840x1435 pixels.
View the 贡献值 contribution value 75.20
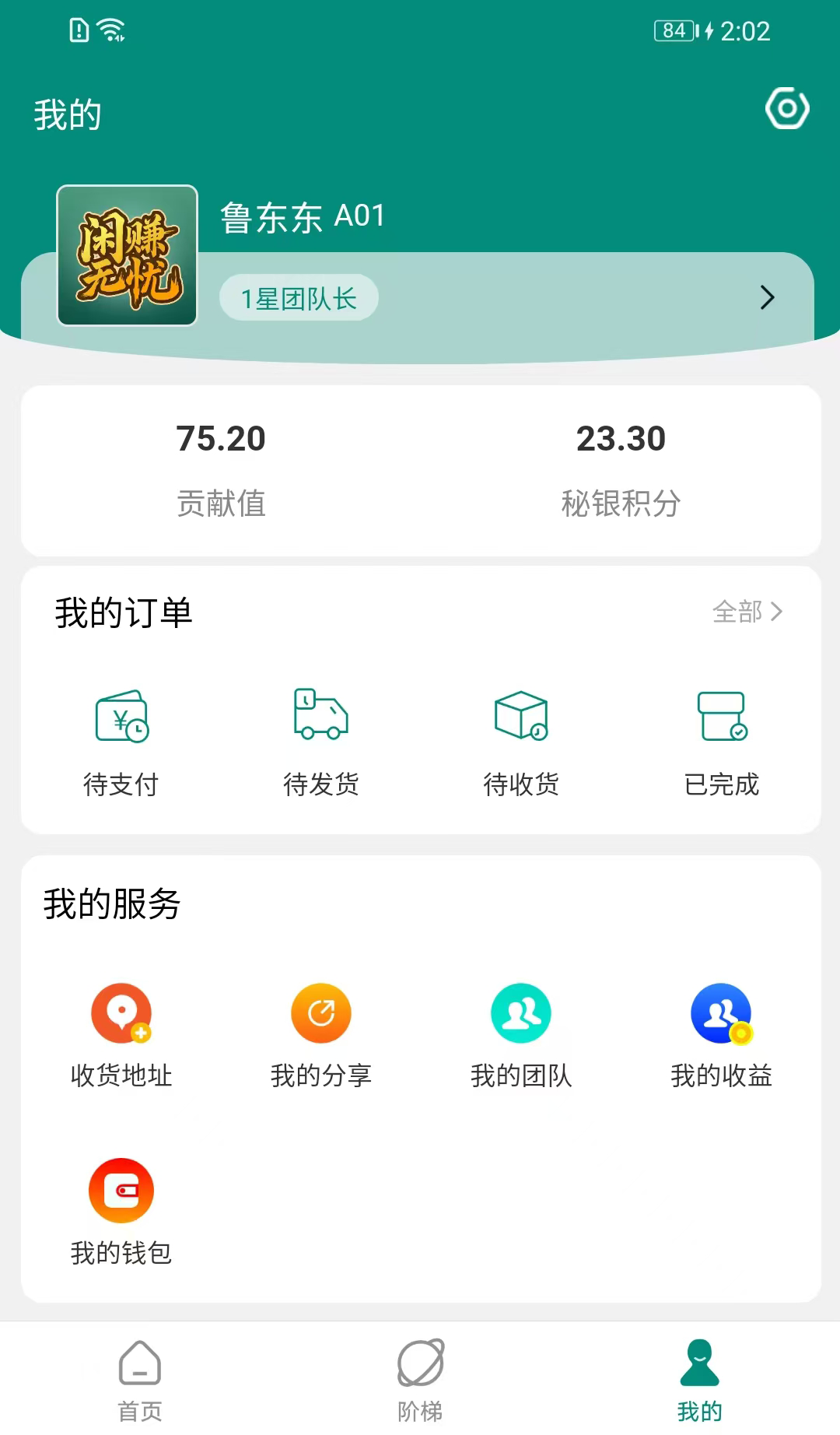click(x=220, y=438)
